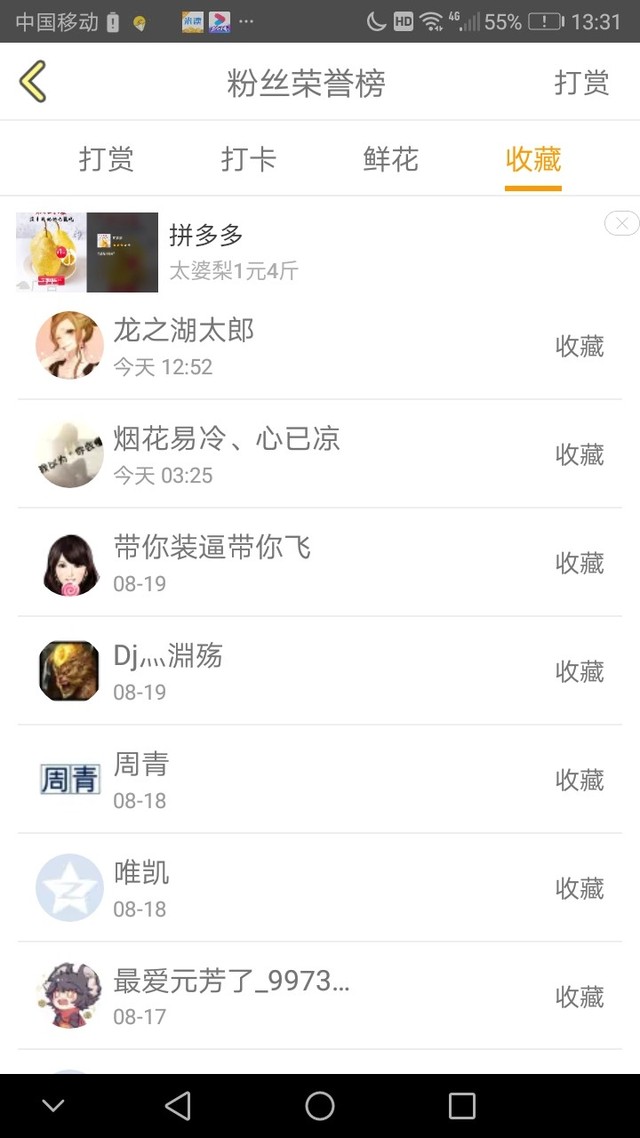640x1138 pixels.
Task: Open the row for 烟花易冷、心已凉
Action: (x=320, y=454)
